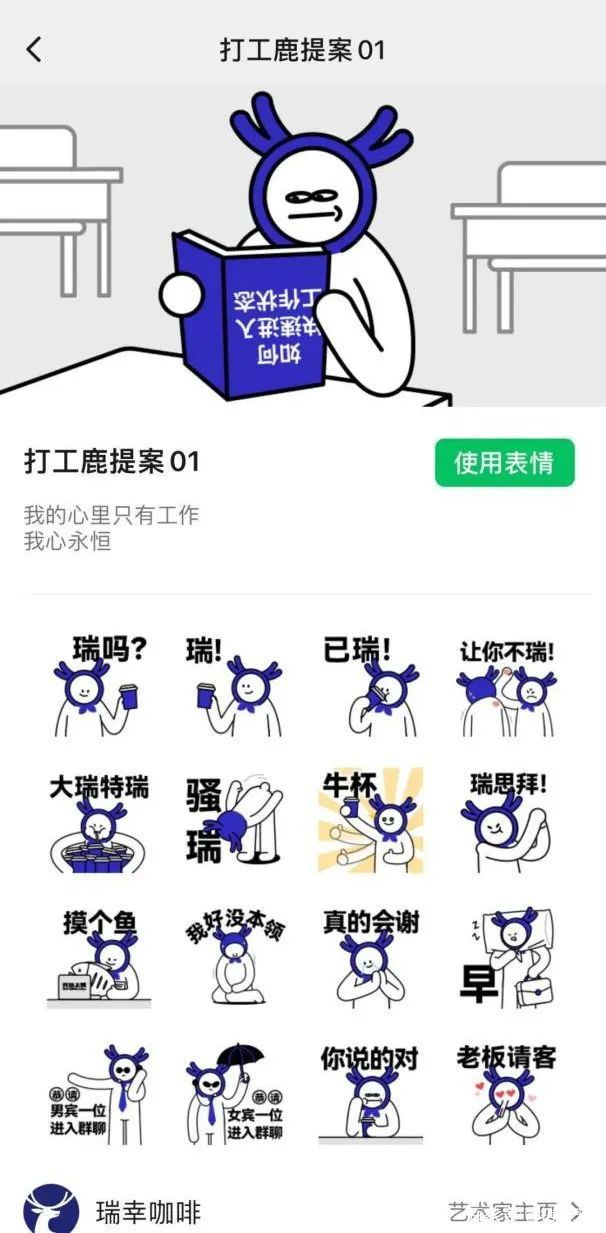Viewport: 606px width, 1233px height.
Task: Go back using the top-left arrow
Action: point(35,50)
